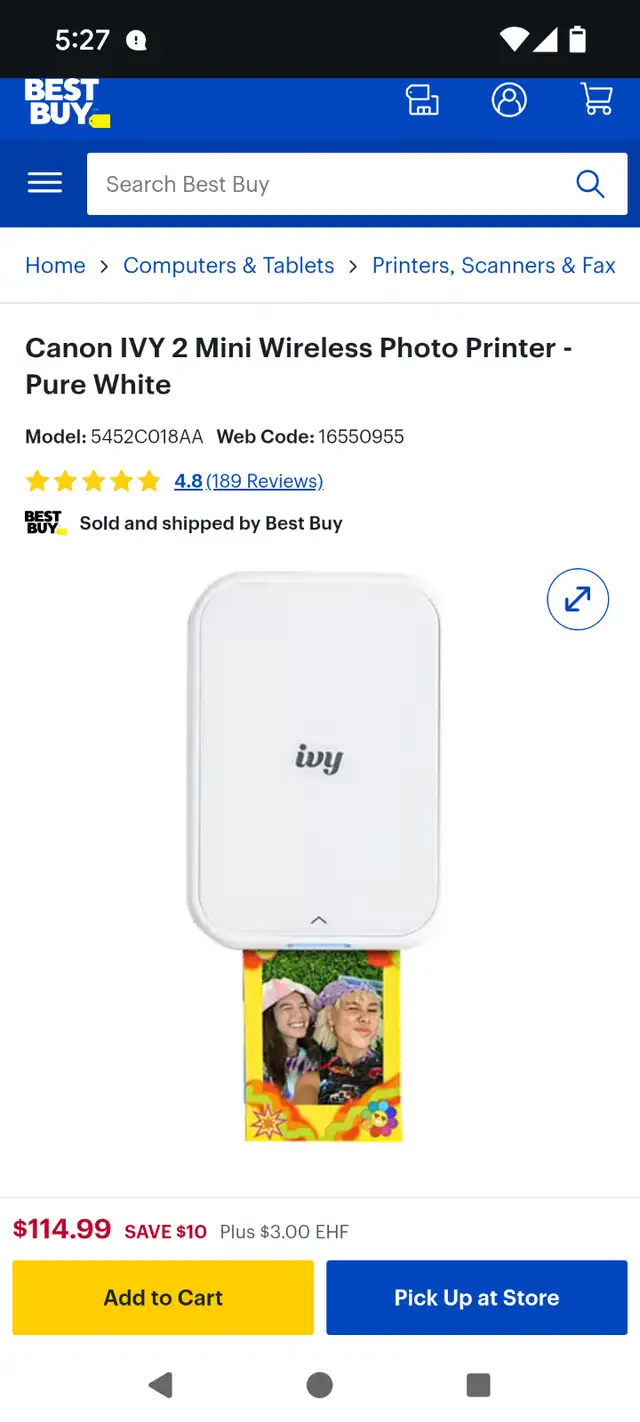Expand the product image fullscreen

coord(578,599)
